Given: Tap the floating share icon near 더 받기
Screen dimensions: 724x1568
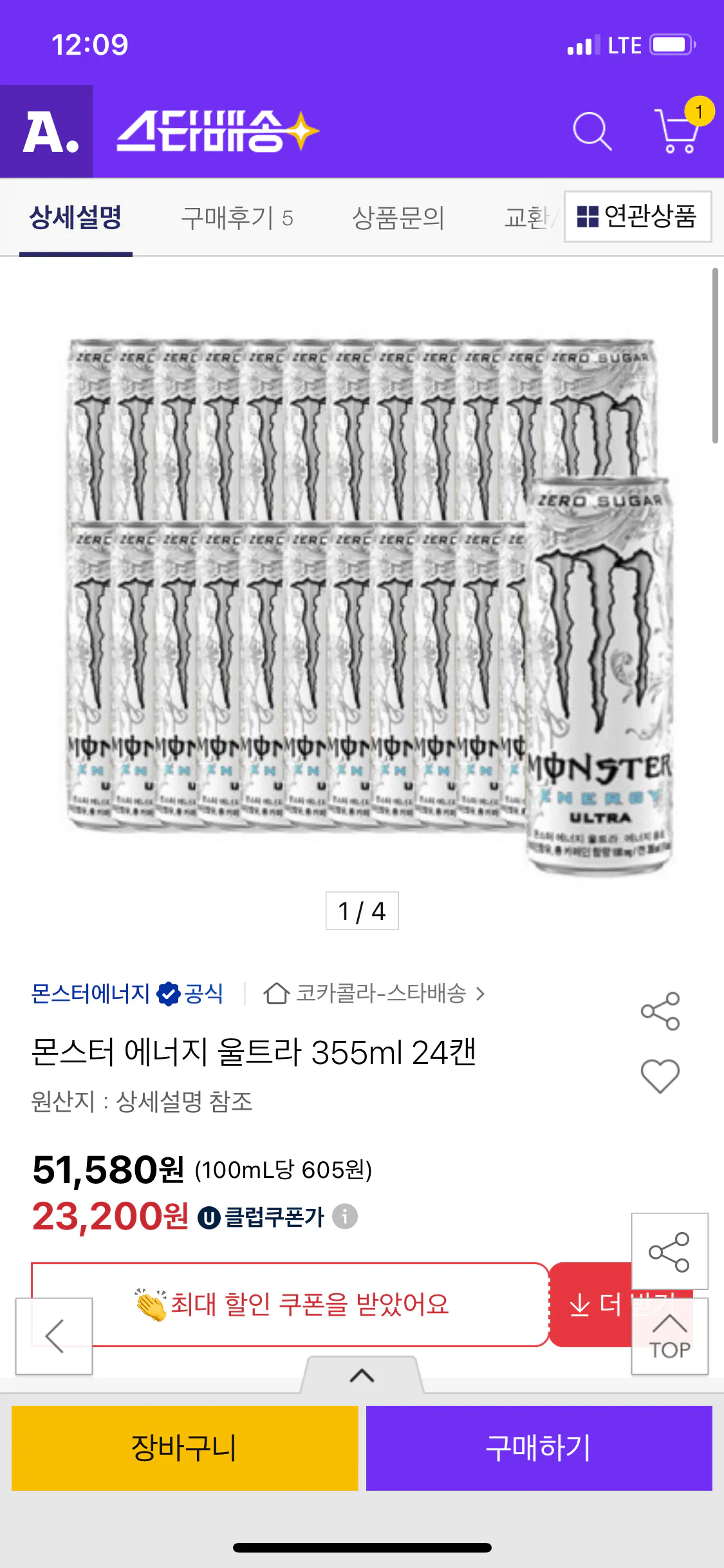Looking at the screenshot, I should (669, 1253).
